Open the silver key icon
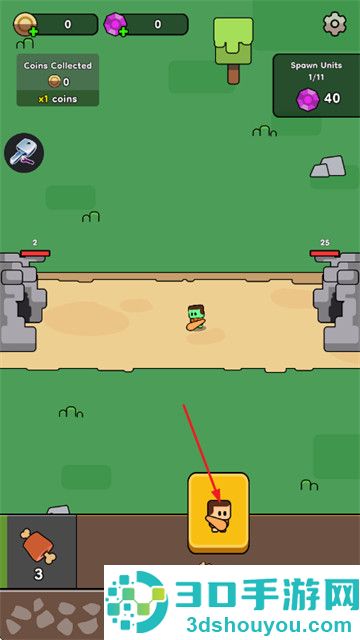The width and height of the screenshot is (360, 640). [x=24, y=153]
